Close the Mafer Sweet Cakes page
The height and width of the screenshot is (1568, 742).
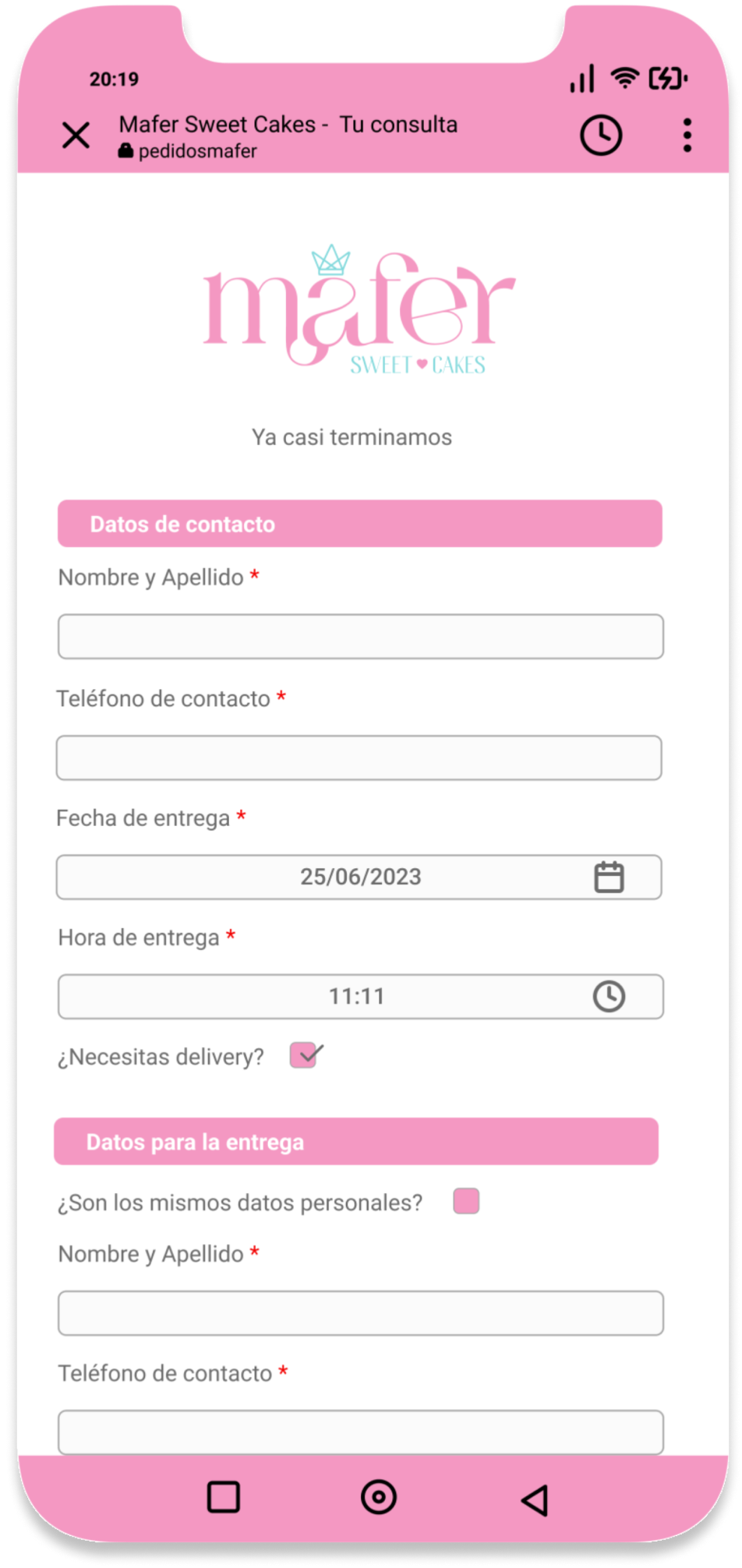[x=76, y=135]
